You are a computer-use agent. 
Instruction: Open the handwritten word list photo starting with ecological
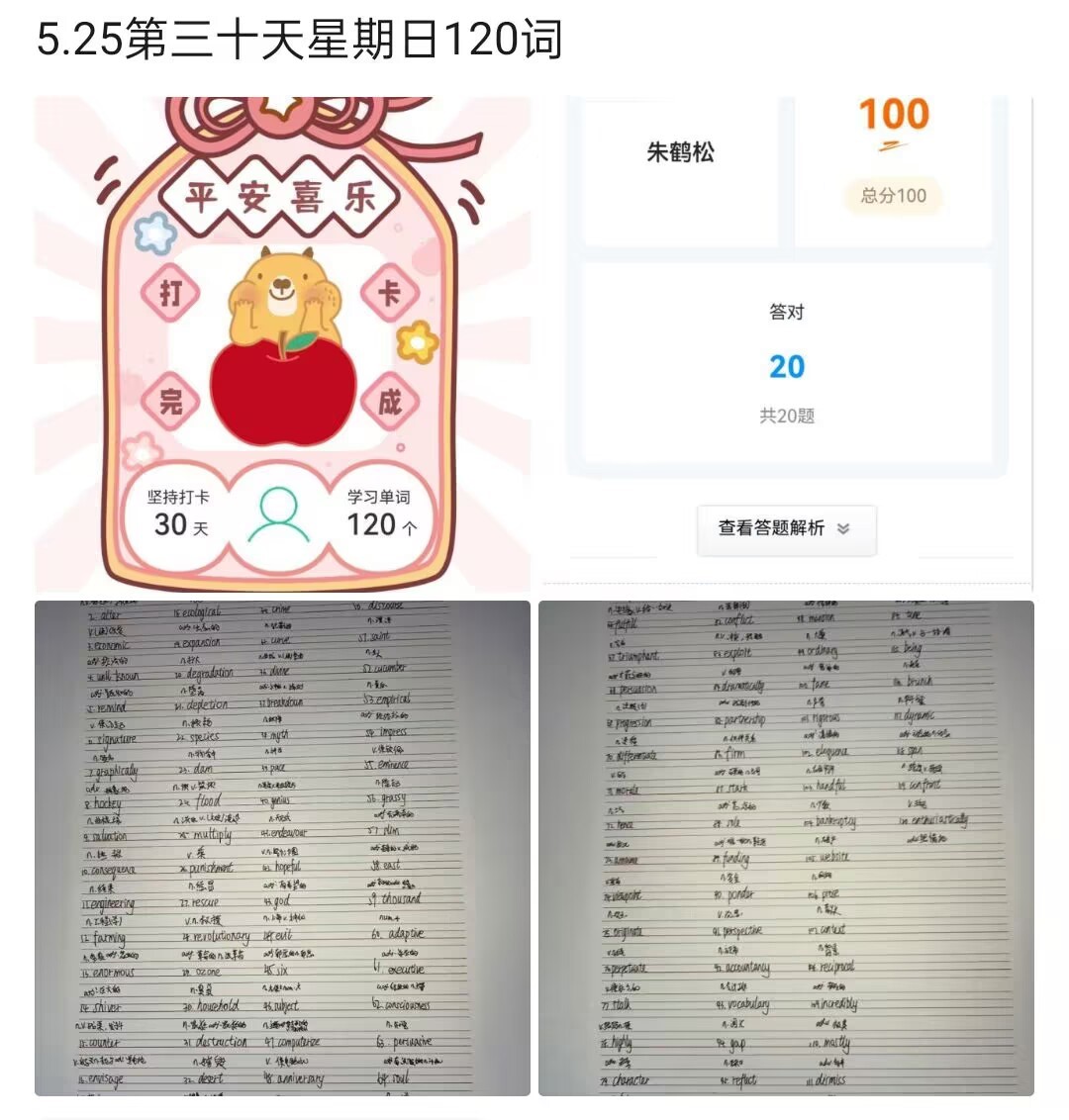click(x=282, y=848)
